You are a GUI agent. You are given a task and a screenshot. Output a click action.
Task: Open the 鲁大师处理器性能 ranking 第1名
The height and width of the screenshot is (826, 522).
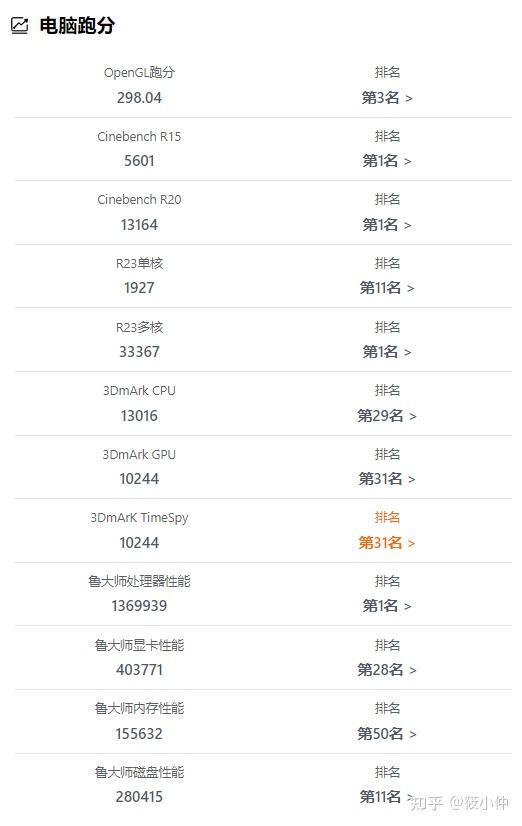point(387,606)
